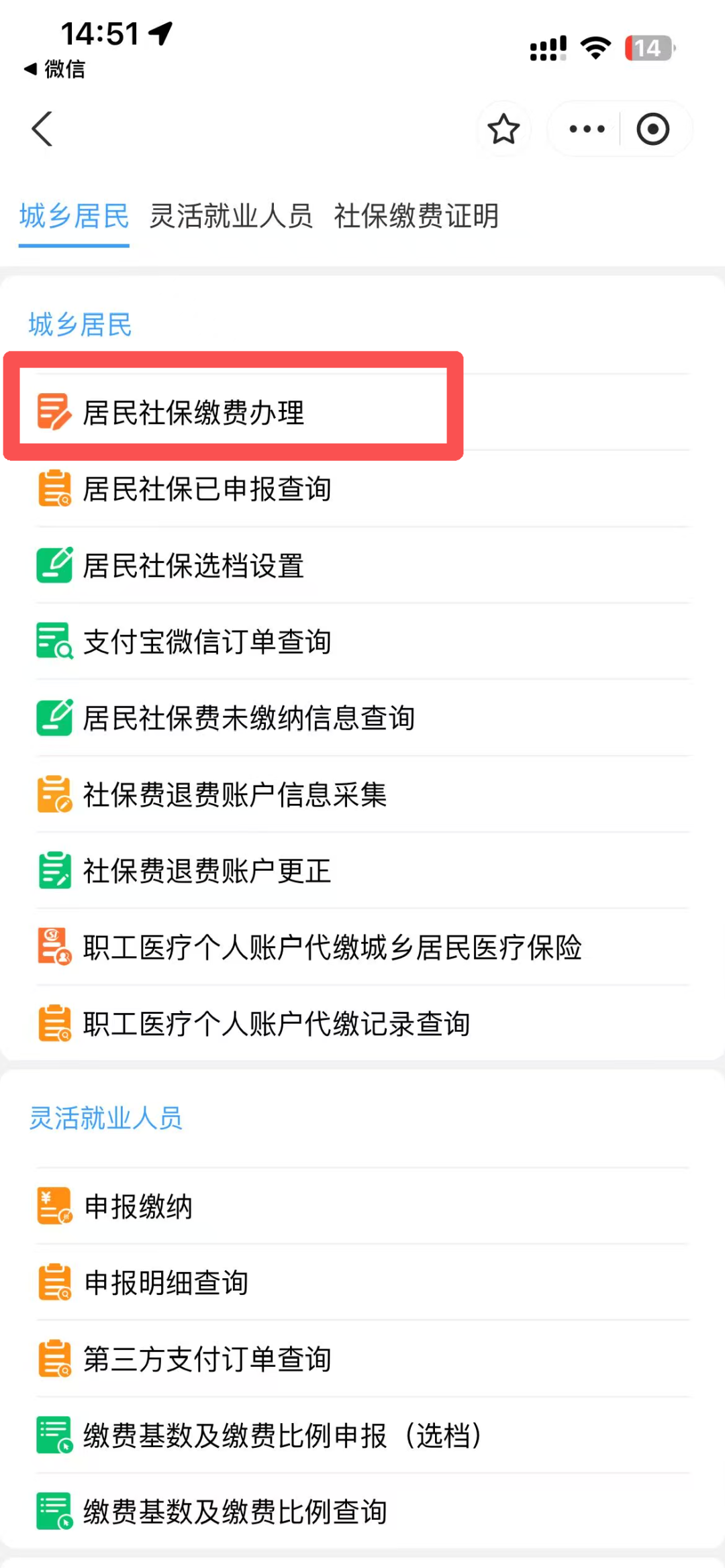Screen dimensions: 725x1568
Task: Go back using the top-left arrow
Action: (x=42, y=129)
